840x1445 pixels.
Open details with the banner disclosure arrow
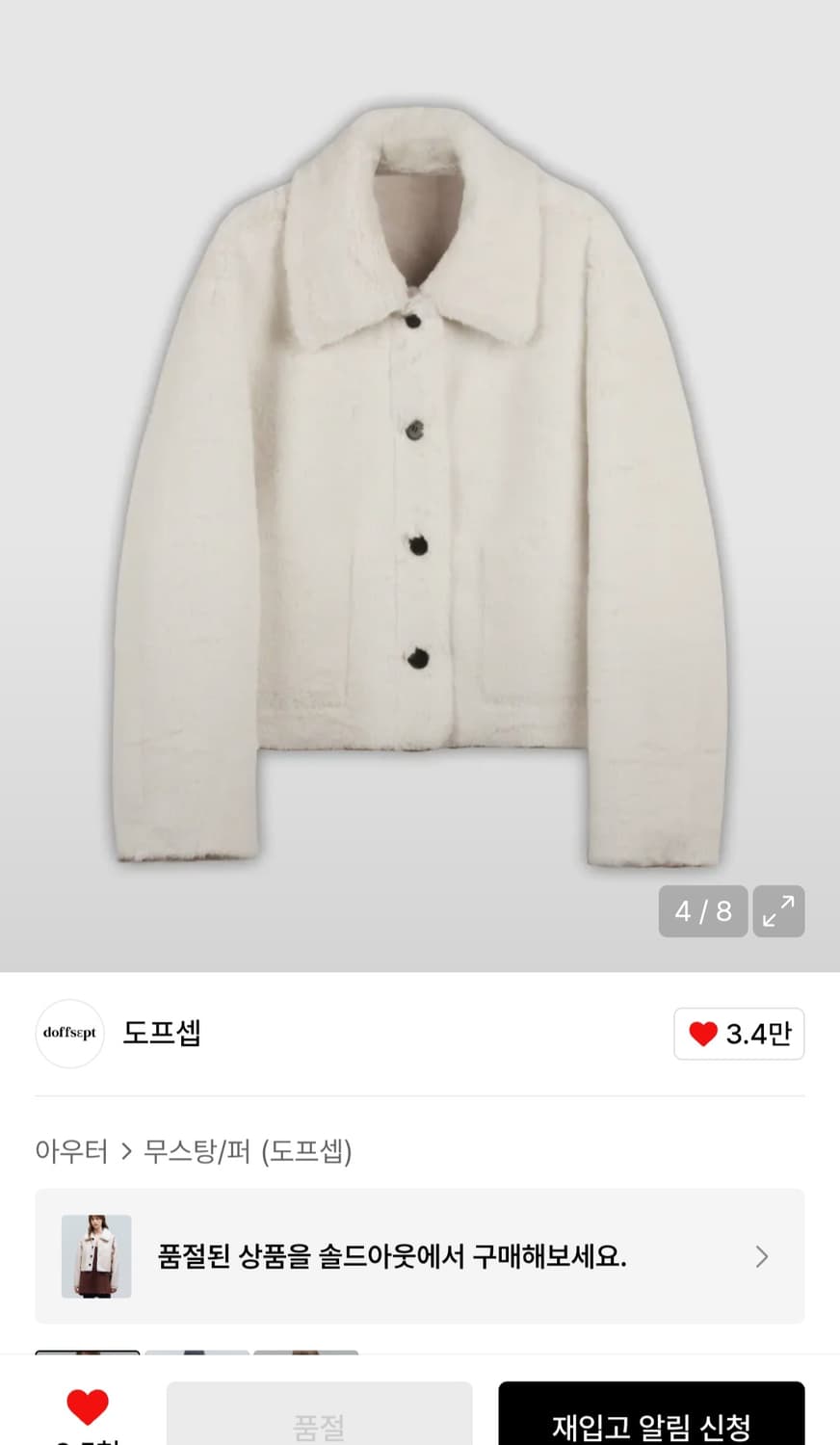[x=761, y=1256]
